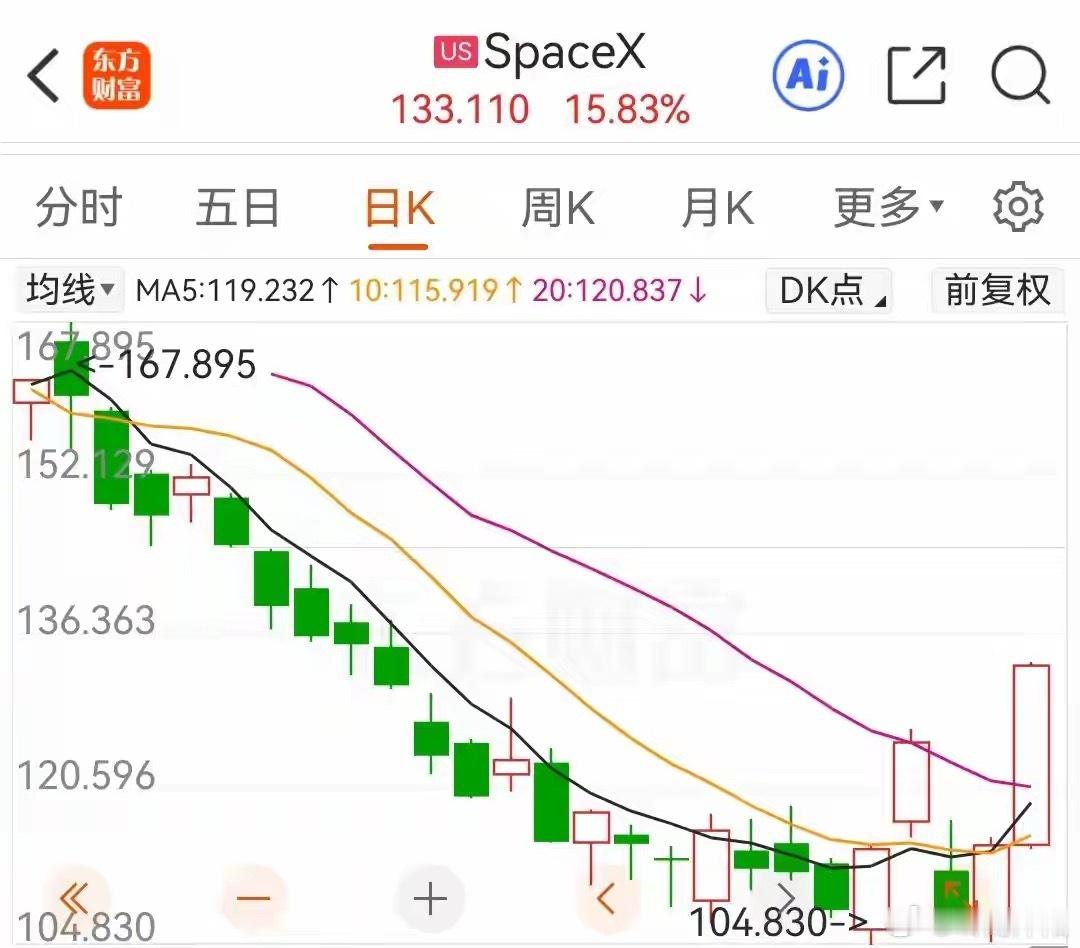Viewport: 1080px width, 948px height.
Task: Zoom in the chart with plus button
Action: [430, 899]
